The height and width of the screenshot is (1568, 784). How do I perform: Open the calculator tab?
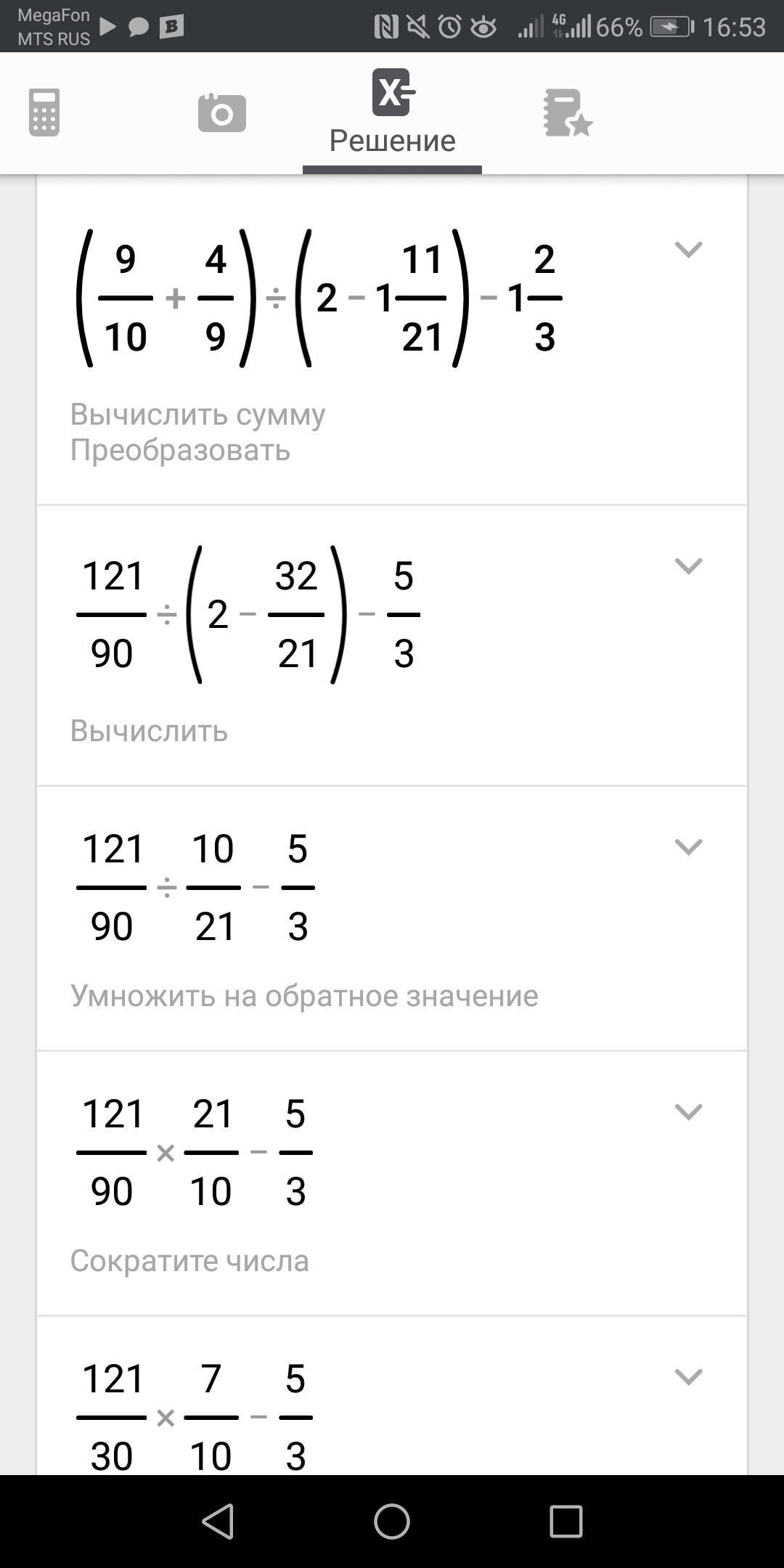44,113
